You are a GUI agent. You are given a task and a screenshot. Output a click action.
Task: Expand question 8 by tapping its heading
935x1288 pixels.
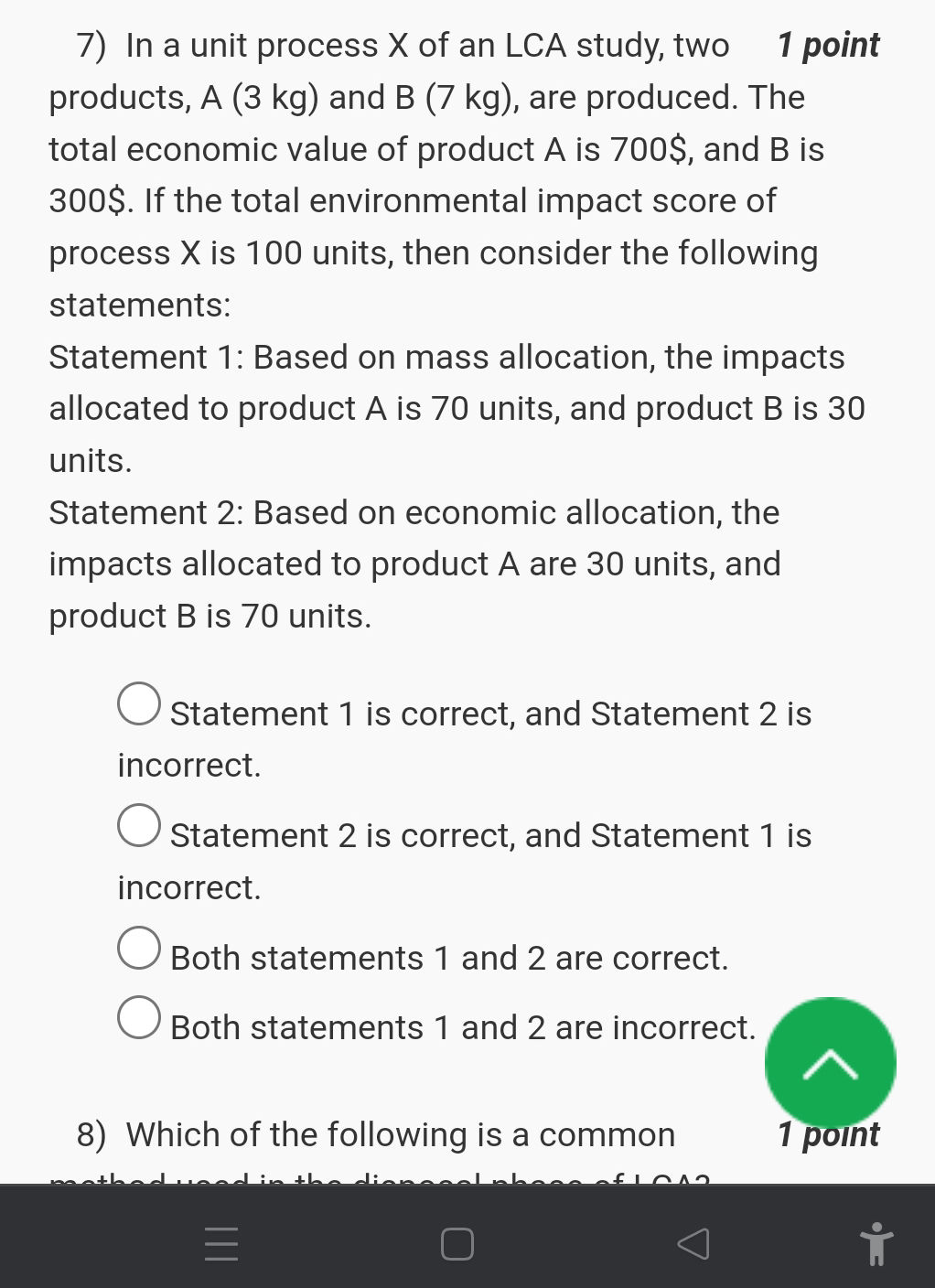(x=375, y=1134)
